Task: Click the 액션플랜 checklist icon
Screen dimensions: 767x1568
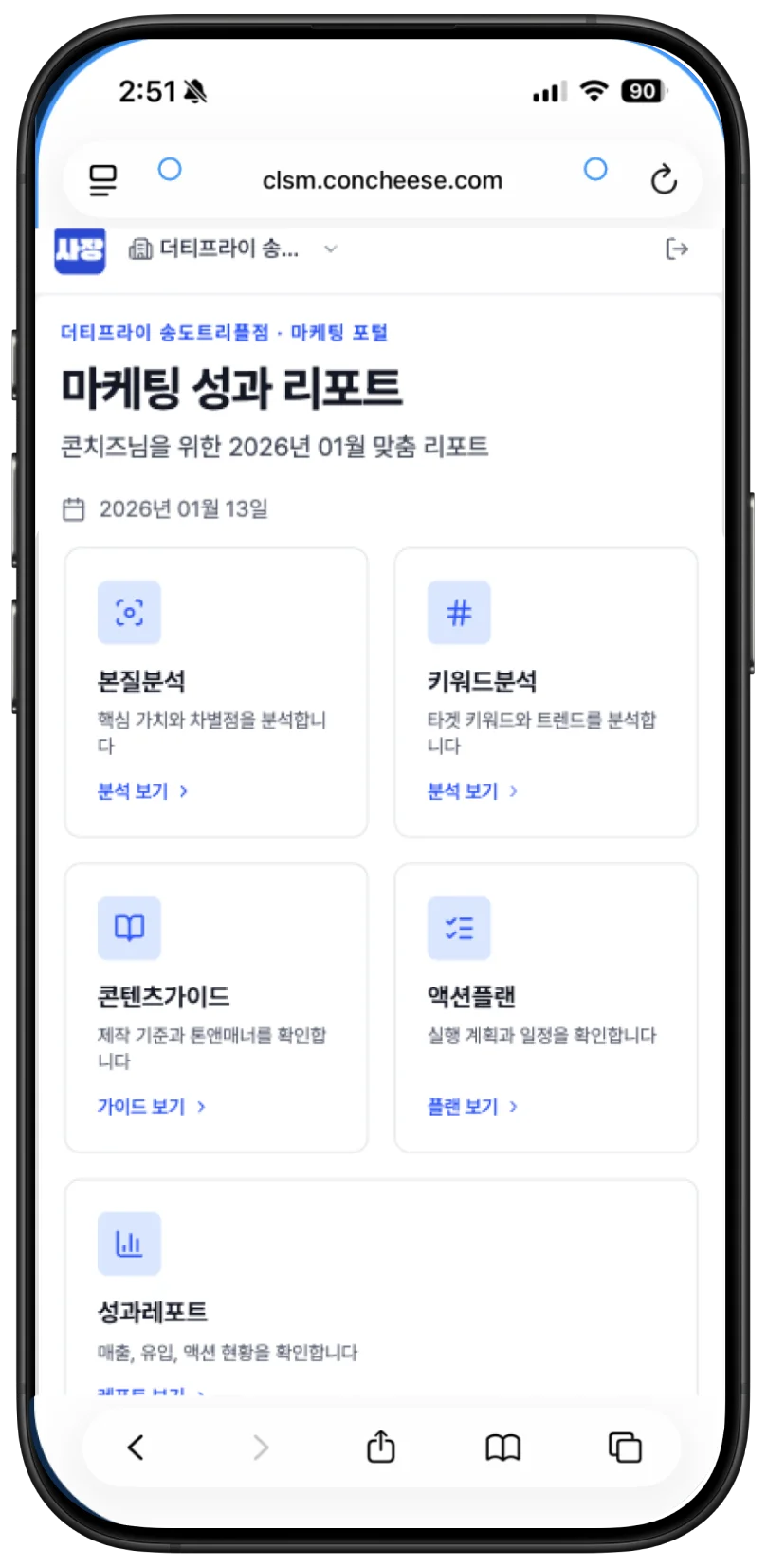Action: point(459,929)
